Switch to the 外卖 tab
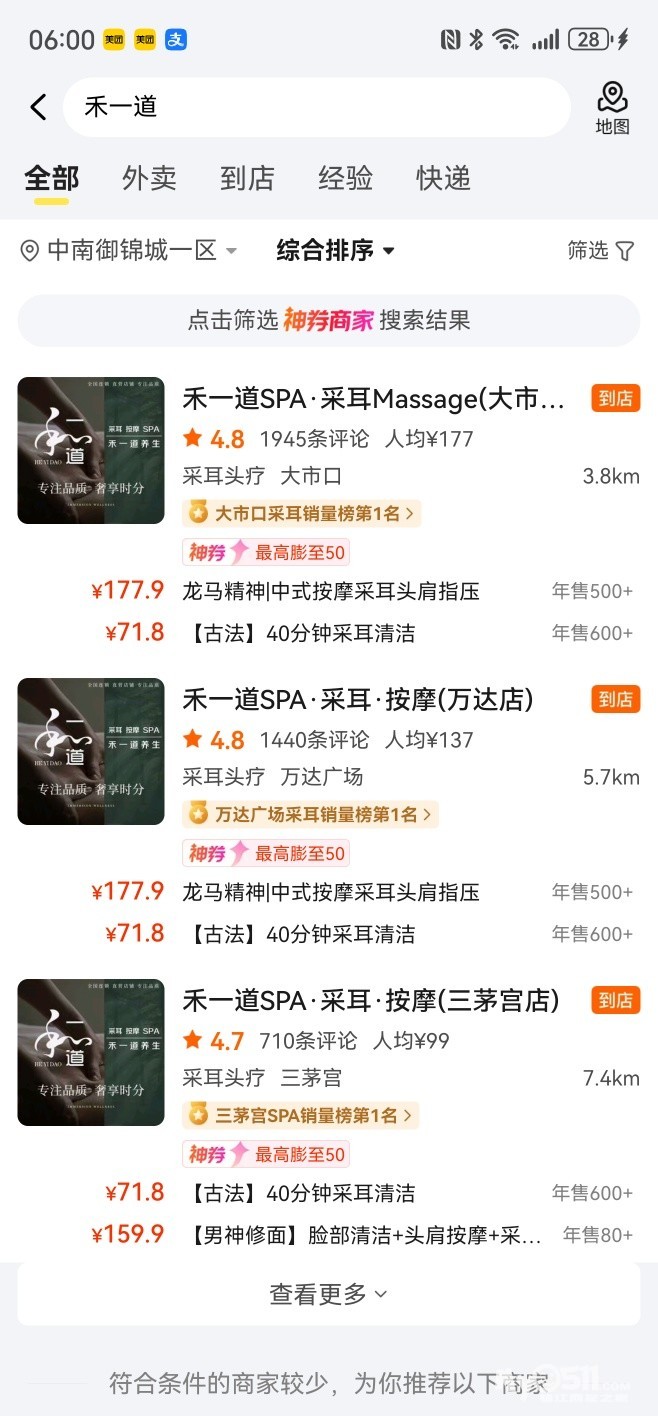Viewport: 658px width, 1416px height. pos(149,178)
